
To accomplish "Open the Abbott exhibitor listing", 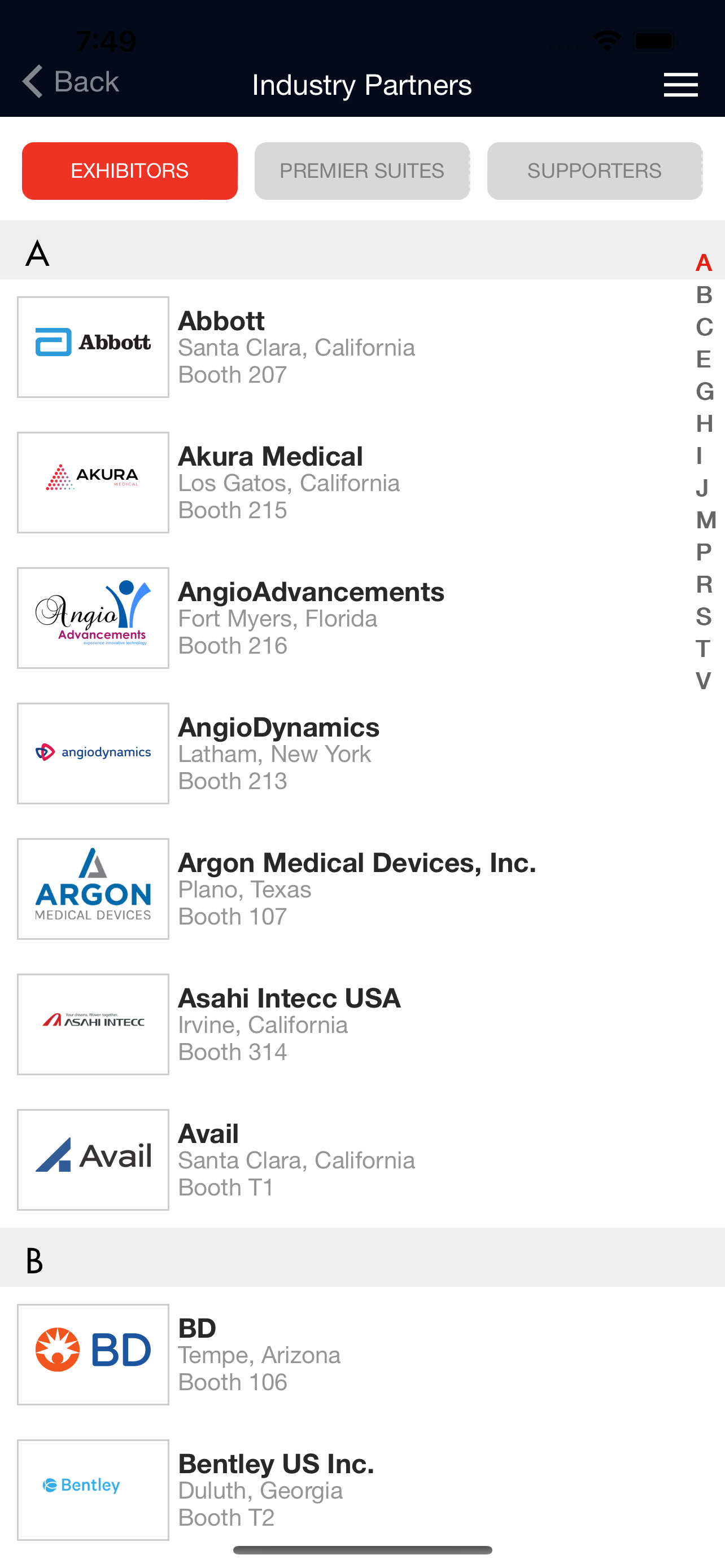I will click(362, 347).
